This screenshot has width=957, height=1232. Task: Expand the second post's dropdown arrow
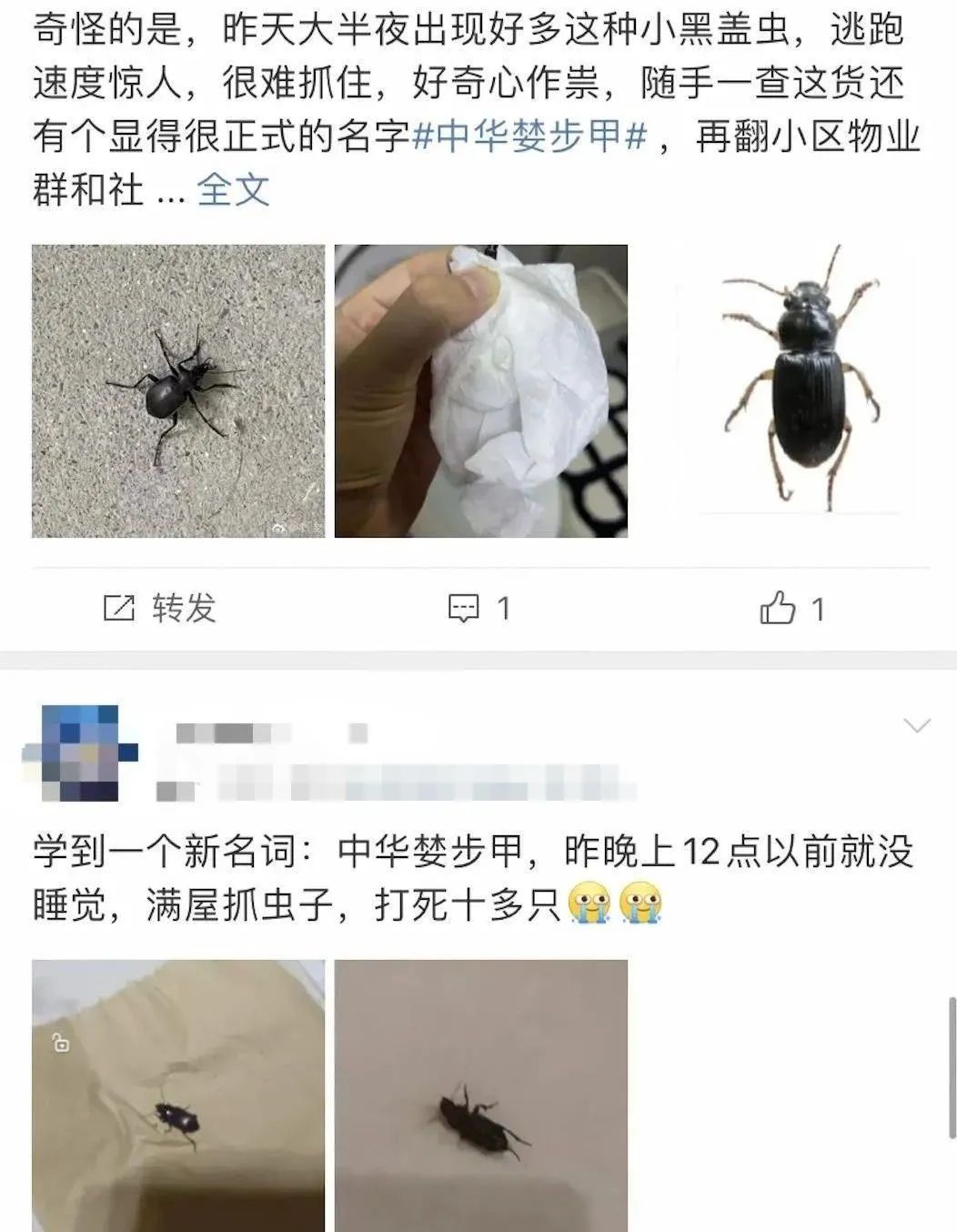tap(916, 725)
